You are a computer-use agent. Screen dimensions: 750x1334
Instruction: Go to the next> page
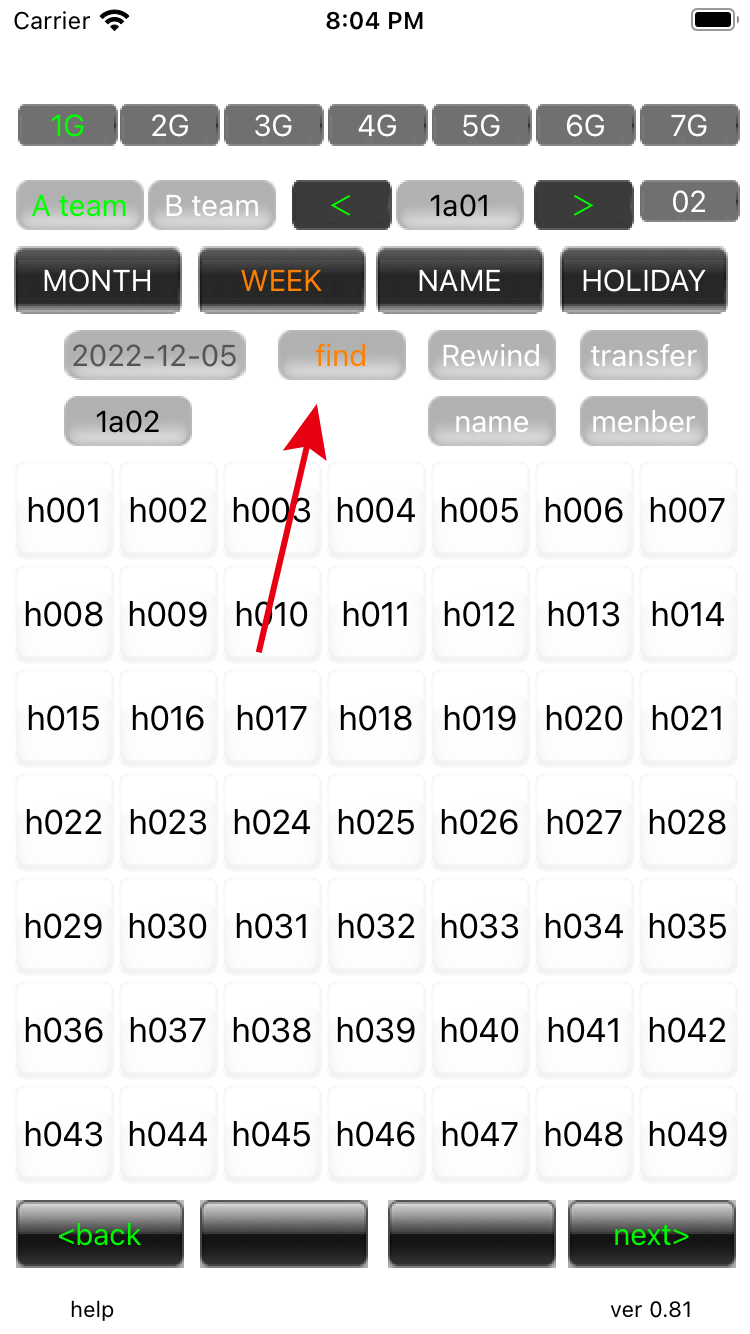click(651, 1235)
